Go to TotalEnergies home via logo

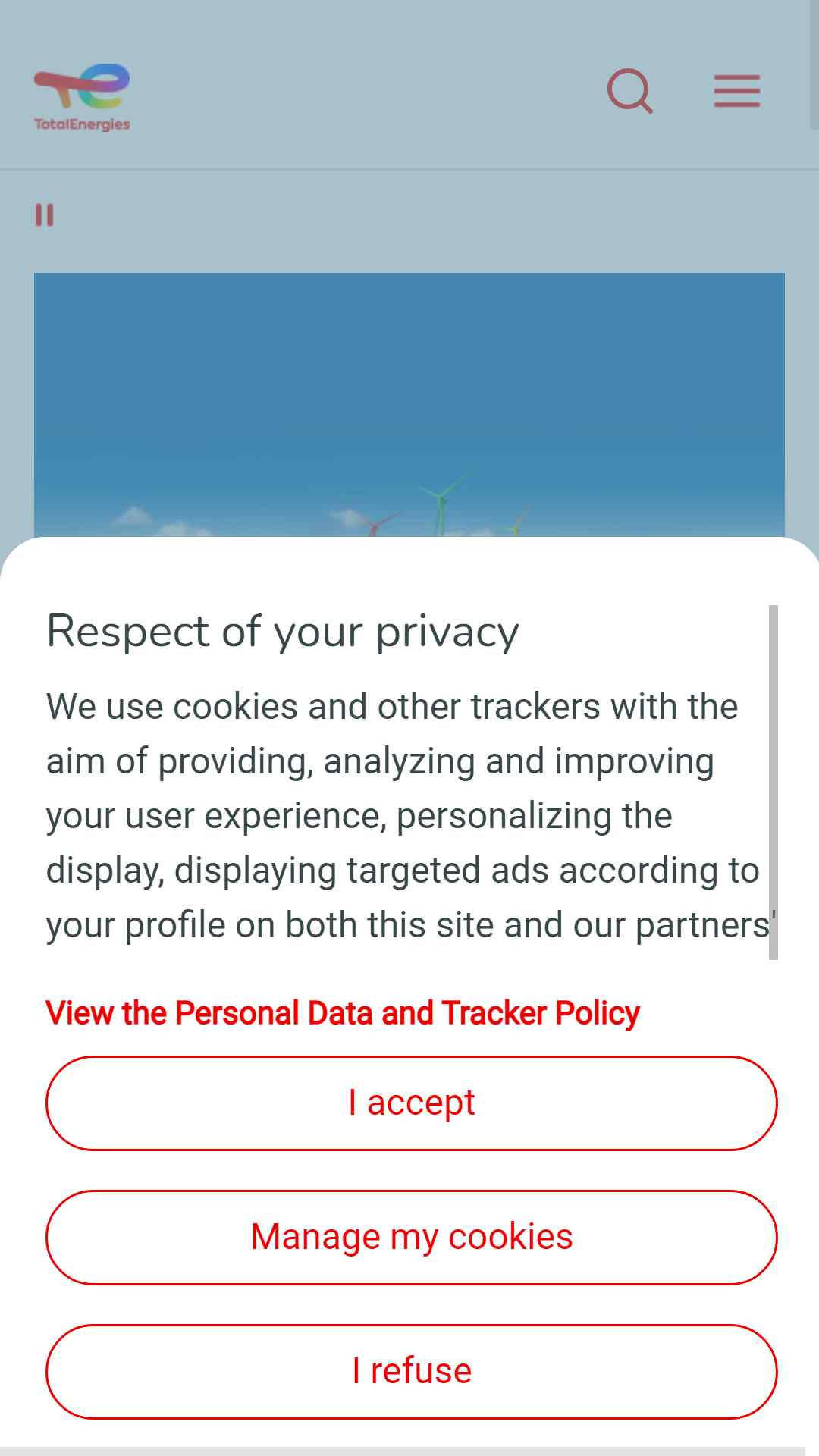click(82, 97)
